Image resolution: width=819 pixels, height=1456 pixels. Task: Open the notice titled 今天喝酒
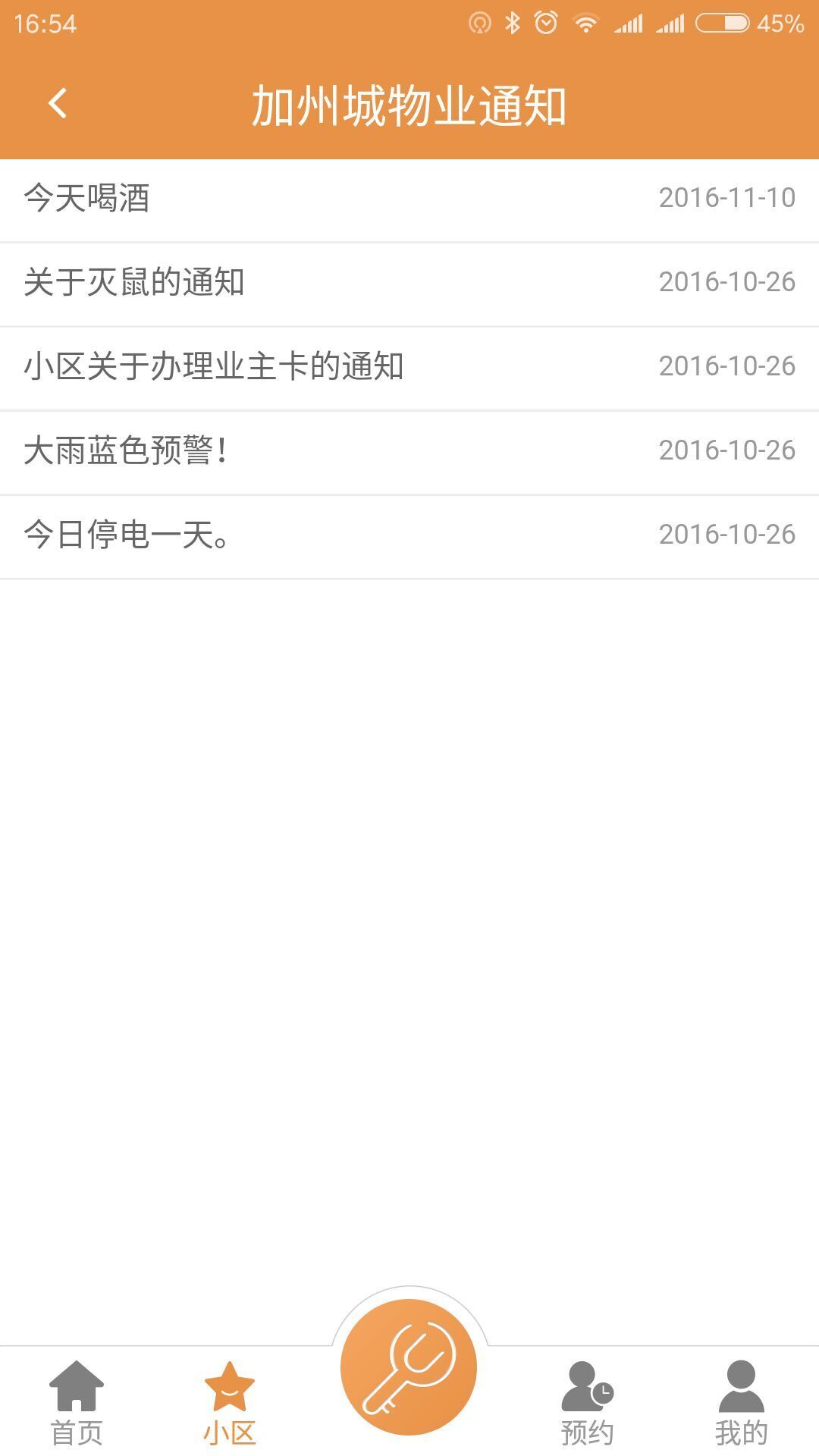409,199
